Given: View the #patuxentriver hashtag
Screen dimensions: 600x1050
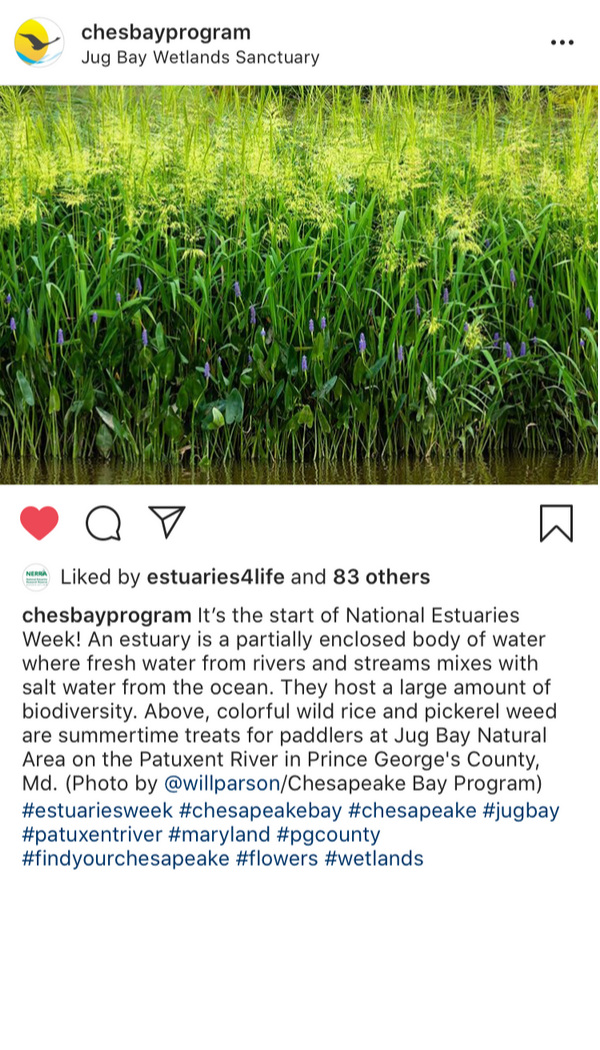Looking at the screenshot, I should pos(92,835).
